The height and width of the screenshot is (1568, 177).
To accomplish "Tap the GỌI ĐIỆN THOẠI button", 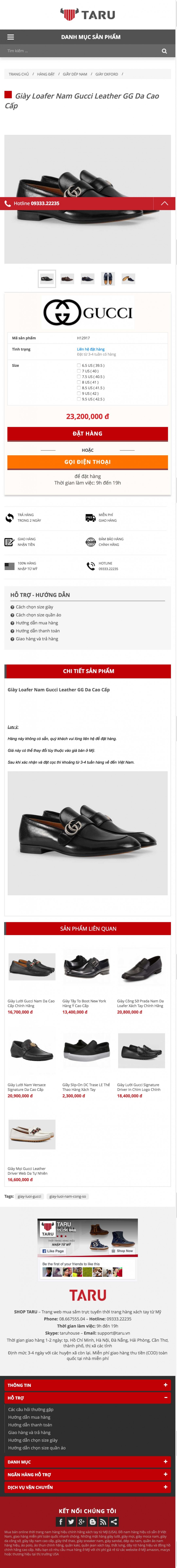I will [88, 462].
